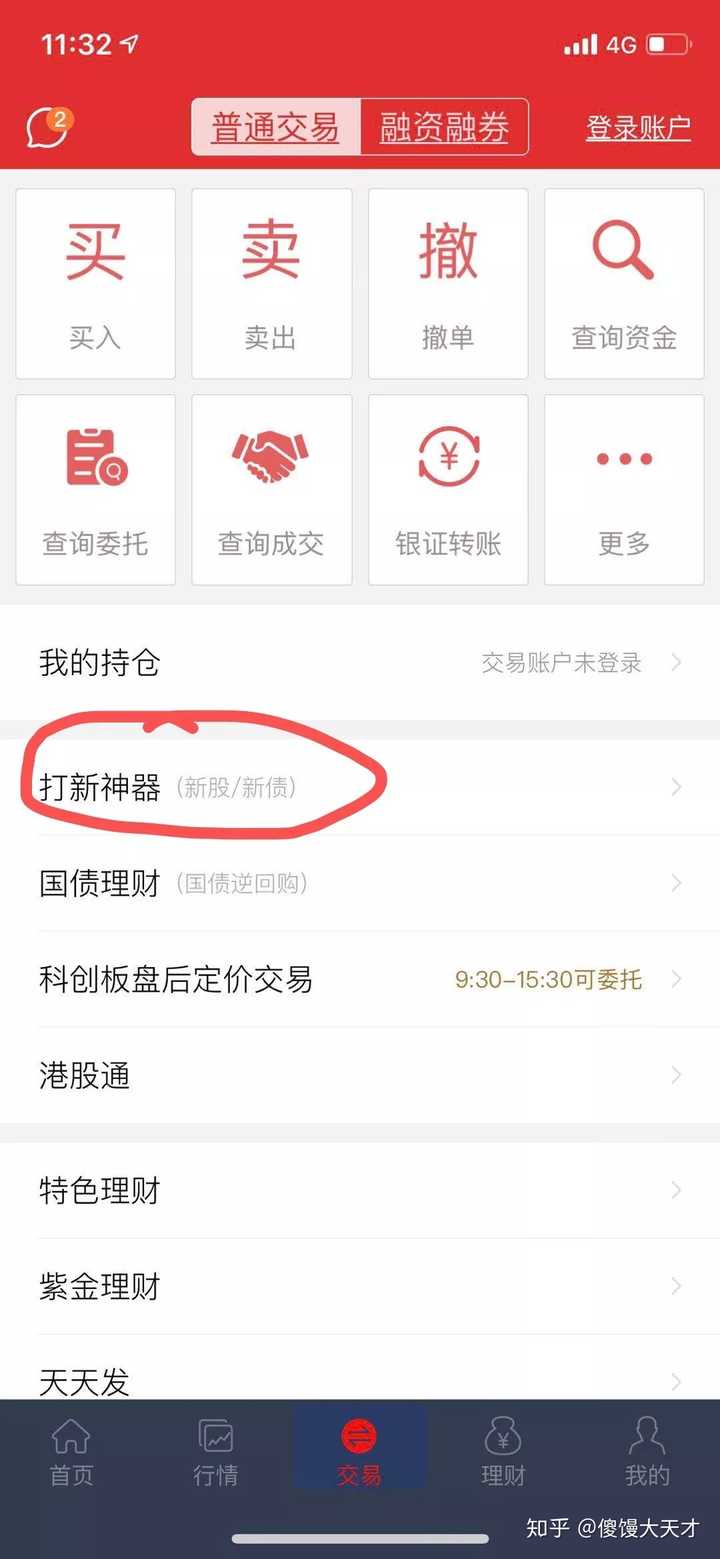Viewport: 720px width, 1559px height.
Task: Open 查询资金
Action: 624,284
